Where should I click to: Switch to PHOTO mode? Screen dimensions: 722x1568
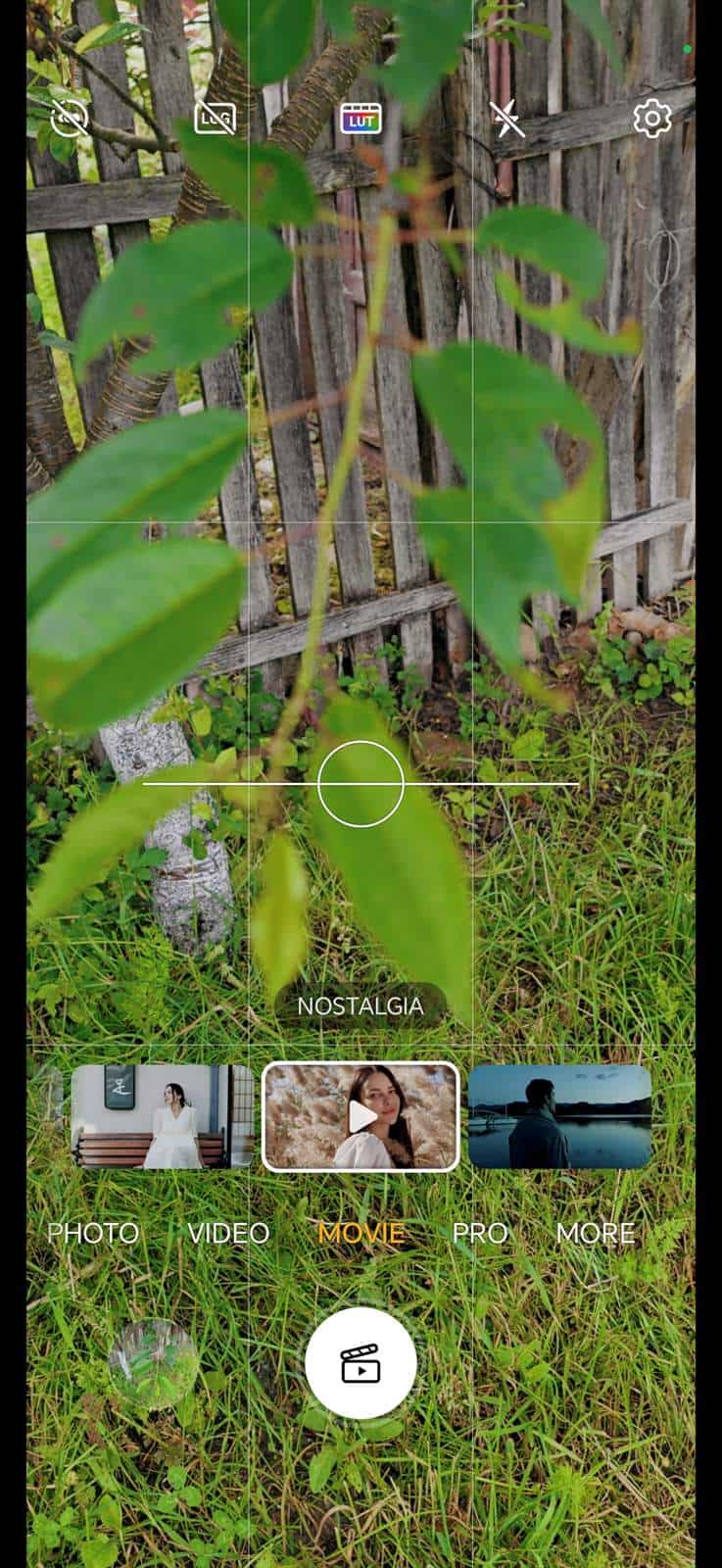pos(93,1233)
